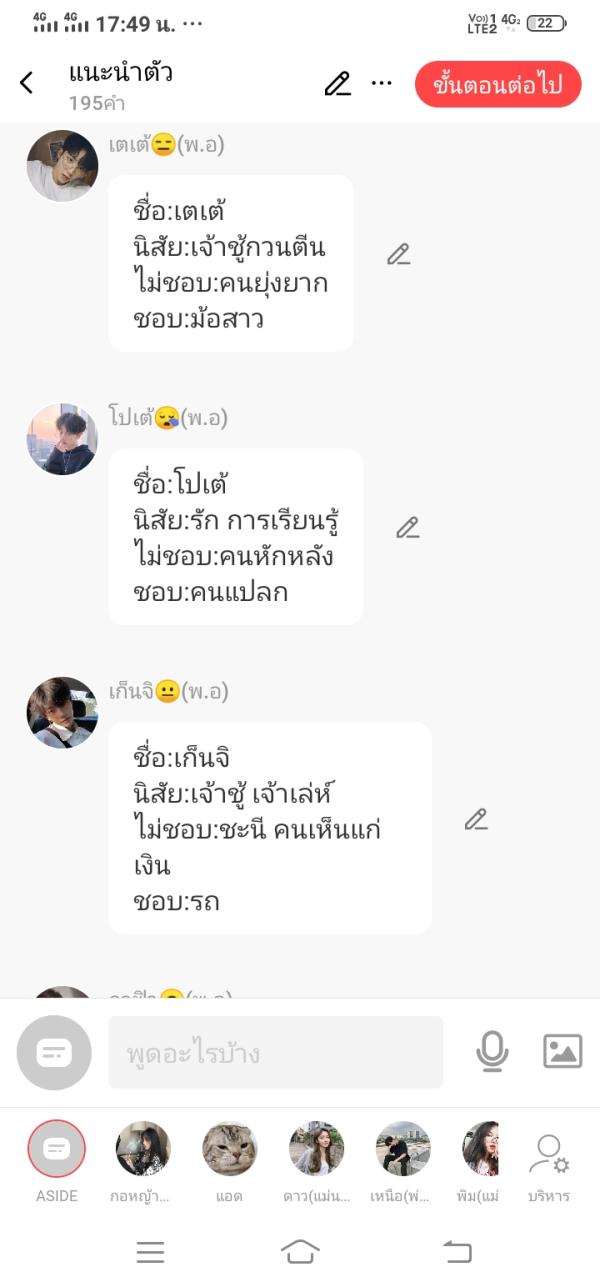
Task: Focus the พูดอะไรบ้าง text field
Action: point(275,1052)
